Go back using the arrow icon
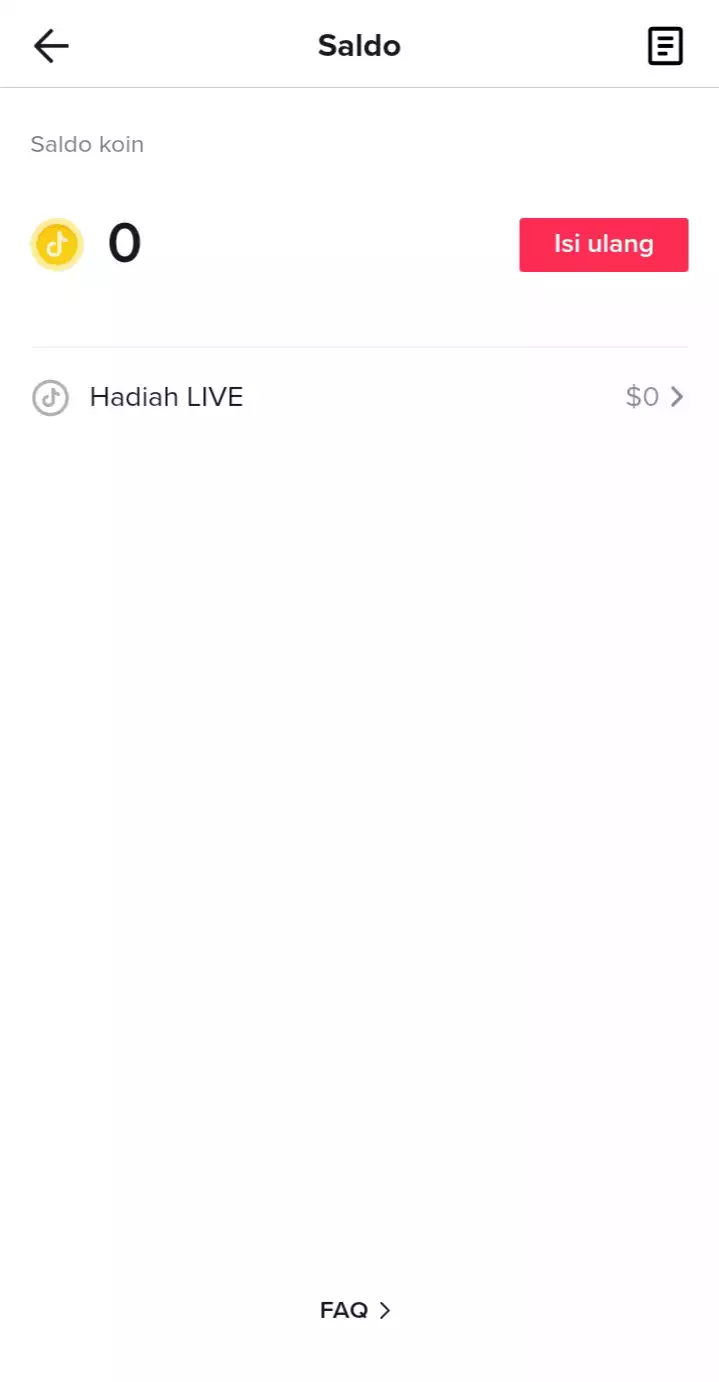 pyautogui.click(x=51, y=46)
